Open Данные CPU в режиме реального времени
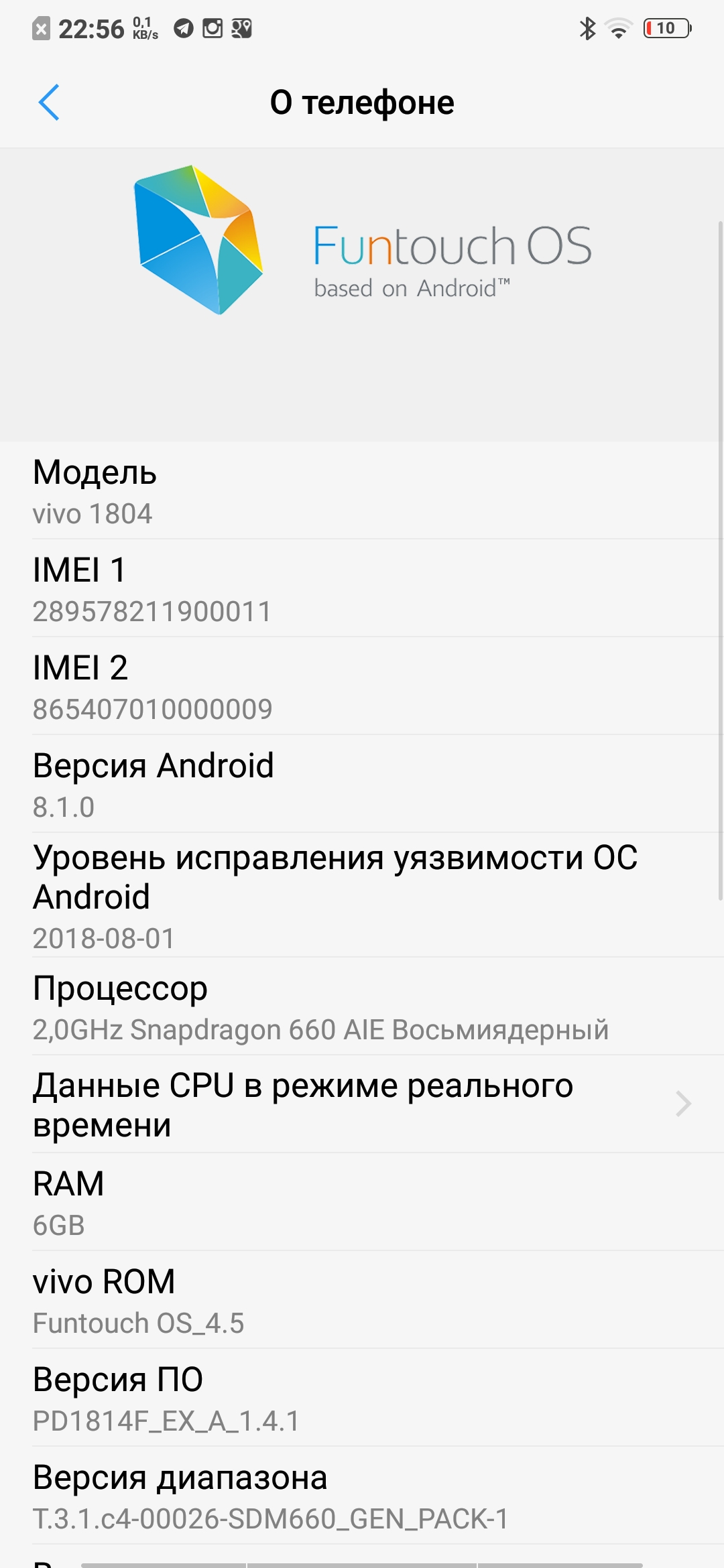The width and height of the screenshot is (724, 1568). [362, 1104]
